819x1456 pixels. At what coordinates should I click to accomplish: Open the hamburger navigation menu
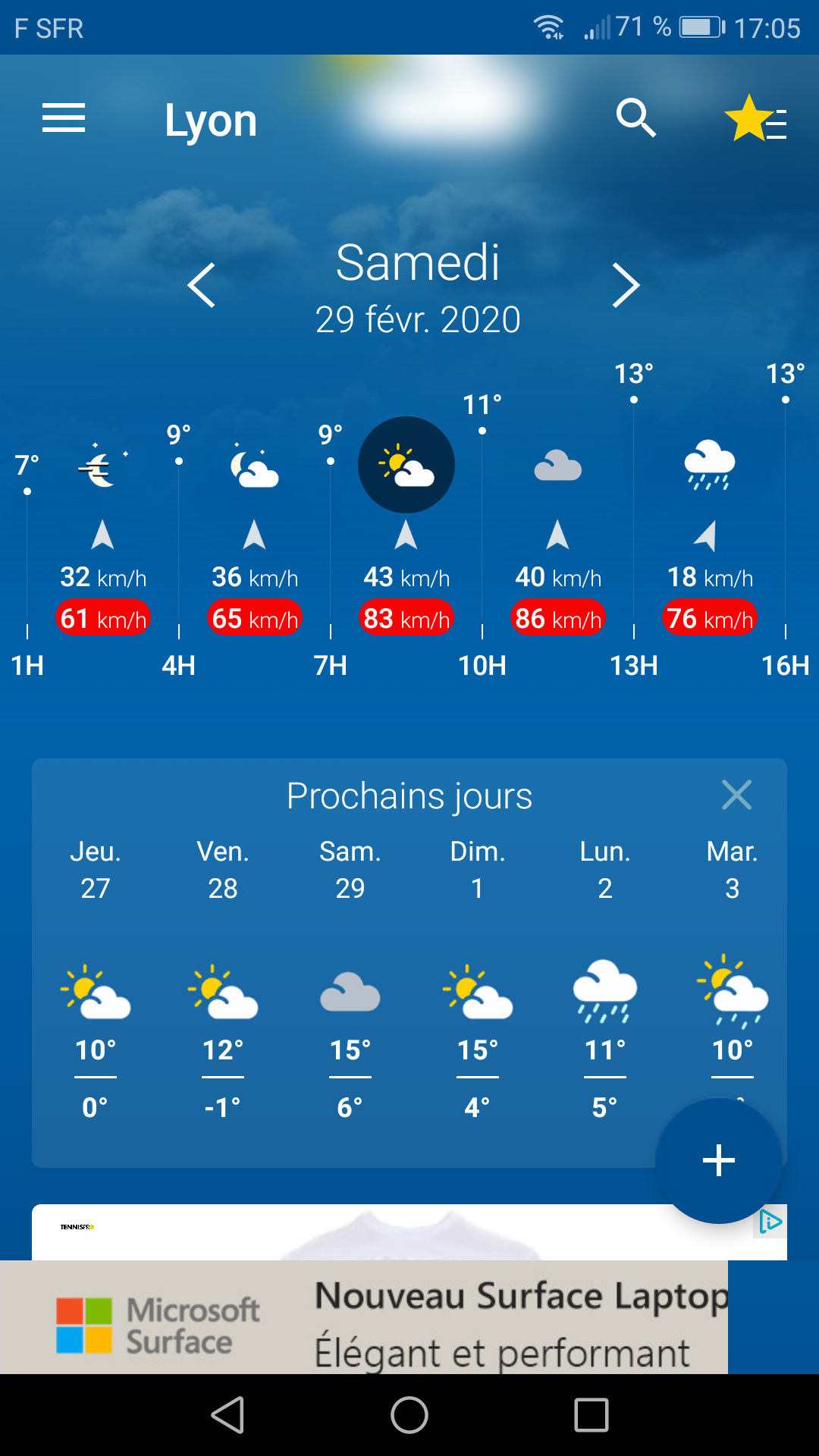click(64, 118)
